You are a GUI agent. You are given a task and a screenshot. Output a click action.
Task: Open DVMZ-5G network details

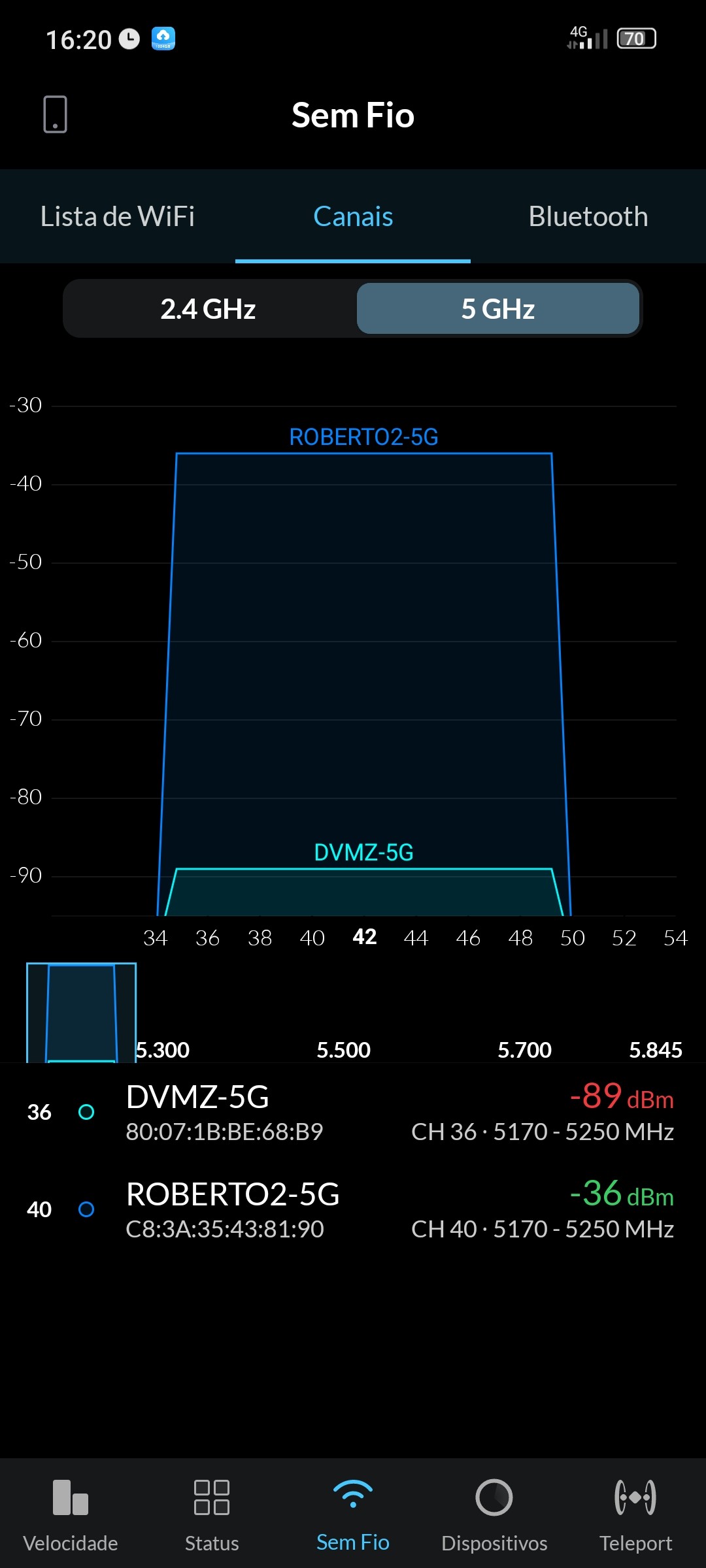click(353, 1112)
